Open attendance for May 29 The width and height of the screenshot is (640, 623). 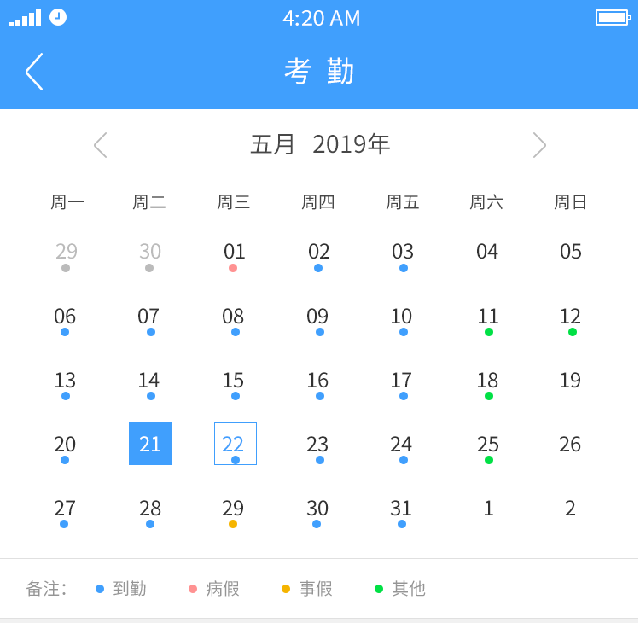tap(233, 509)
